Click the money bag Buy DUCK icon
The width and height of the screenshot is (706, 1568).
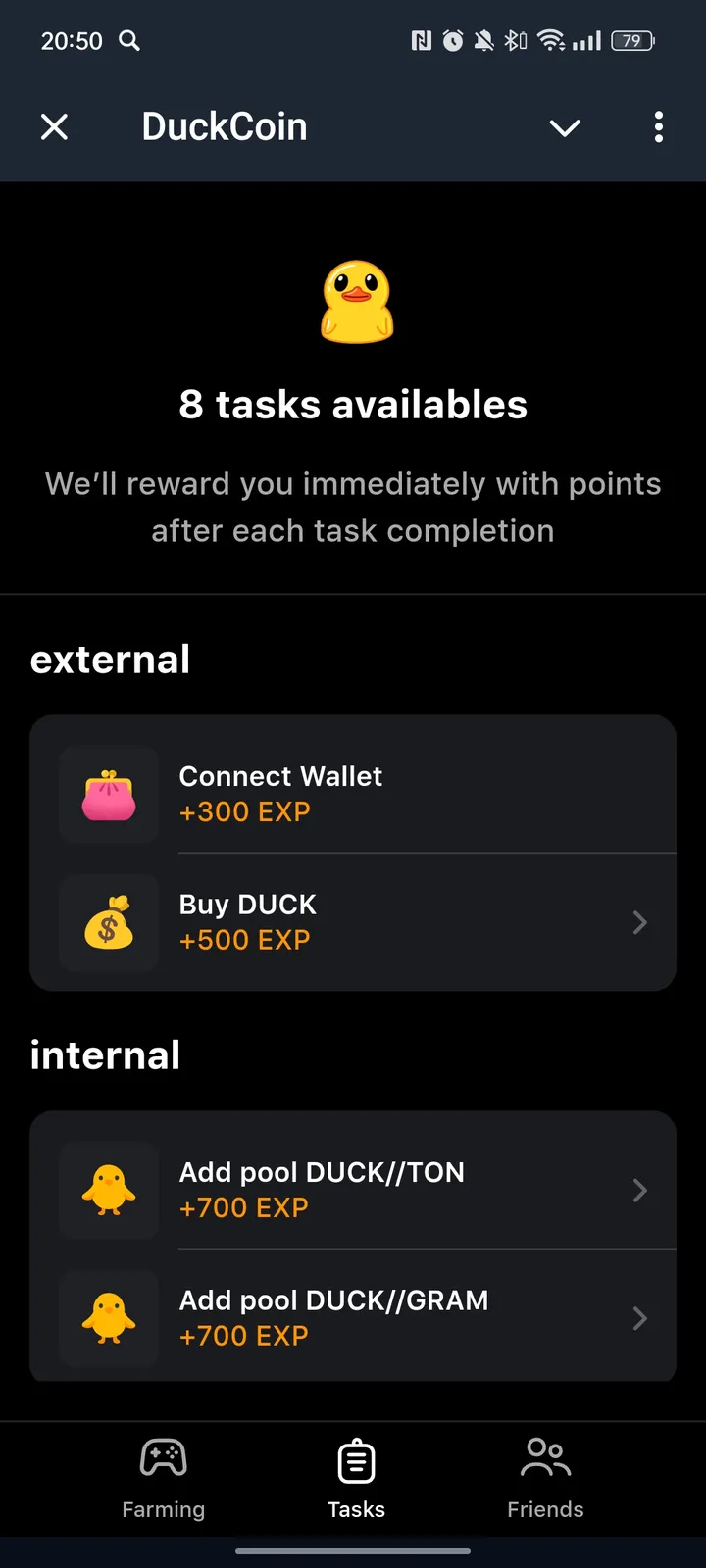pos(108,922)
